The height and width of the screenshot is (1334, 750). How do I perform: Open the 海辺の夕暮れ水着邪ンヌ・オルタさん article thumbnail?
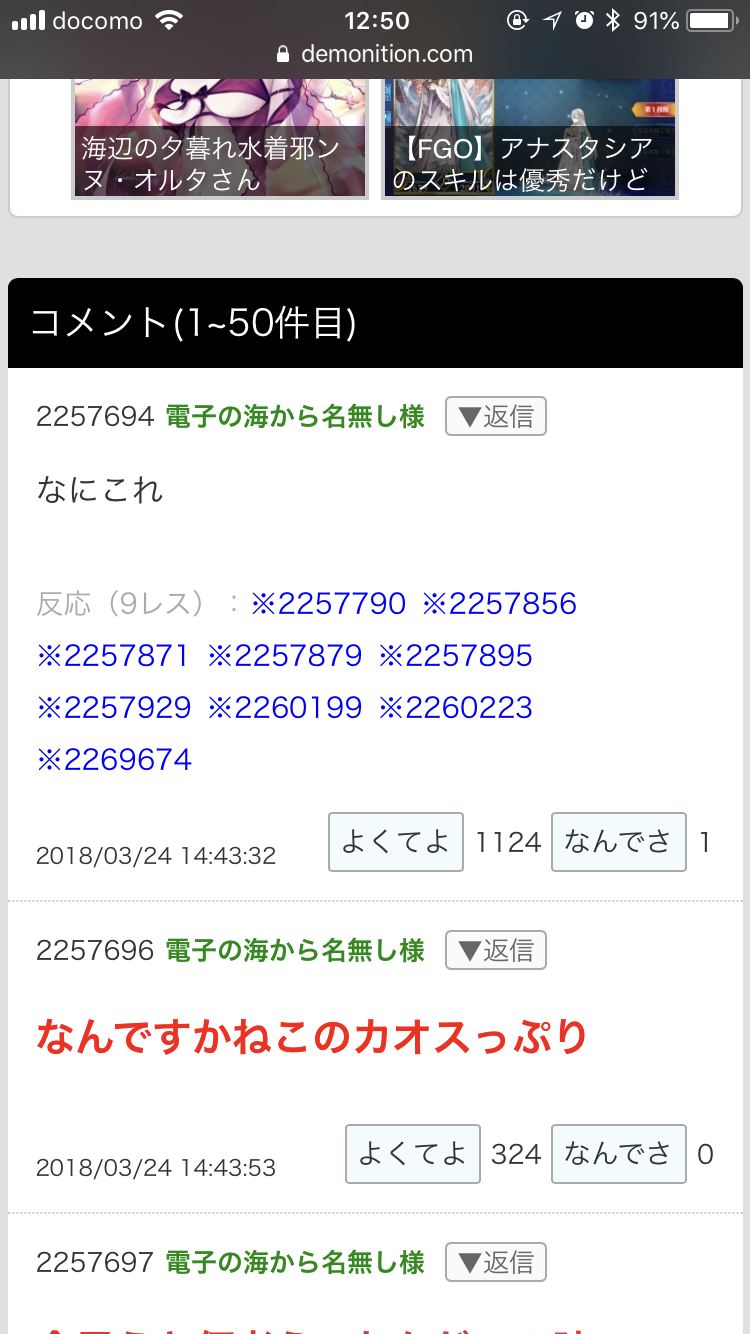(x=220, y=138)
